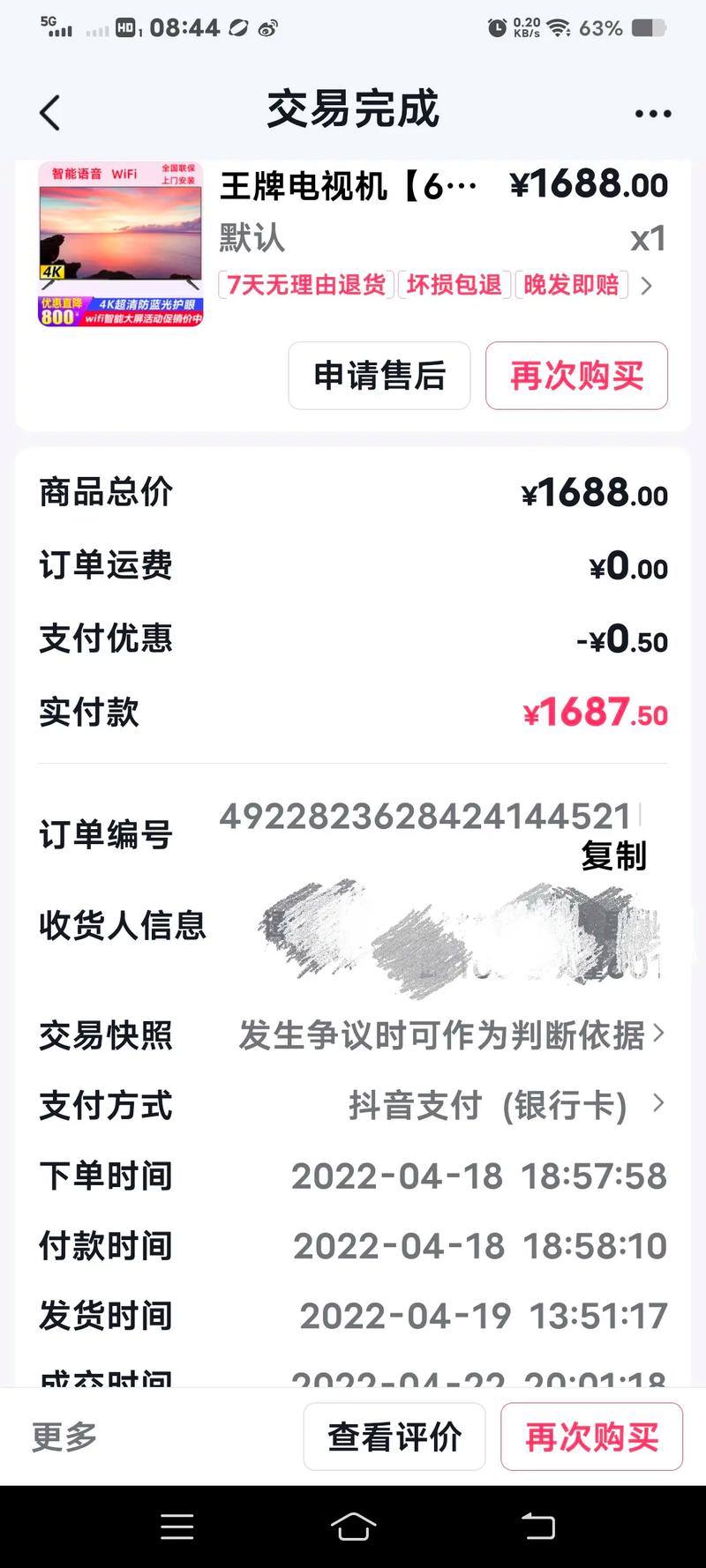Copy the order number using 复制
The width and height of the screenshot is (706, 1568).
tap(614, 855)
